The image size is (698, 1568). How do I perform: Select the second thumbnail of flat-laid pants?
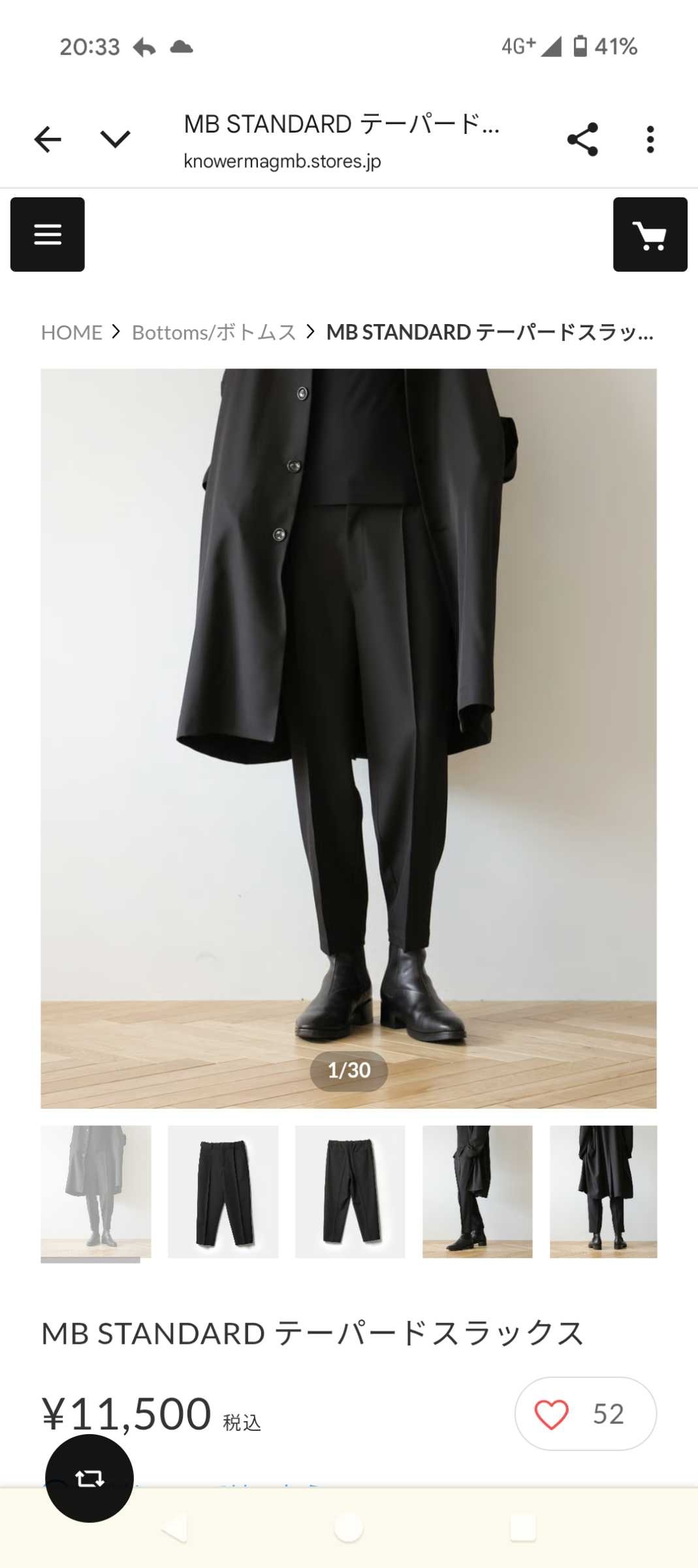click(223, 1191)
